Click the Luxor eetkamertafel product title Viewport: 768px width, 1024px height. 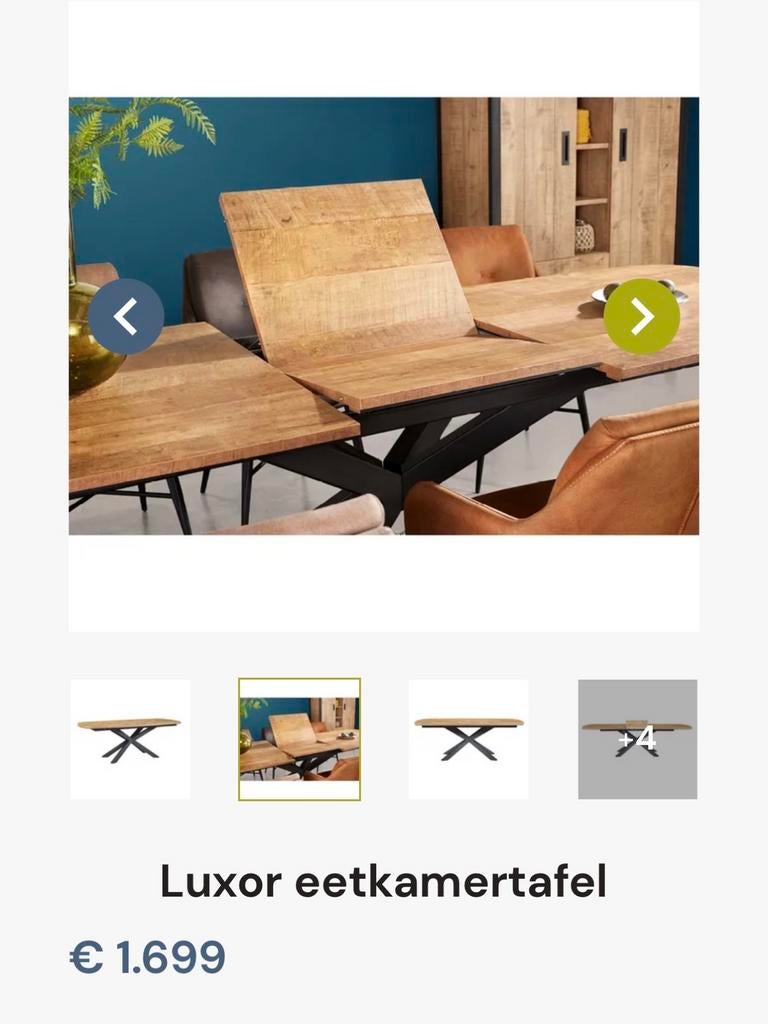click(x=384, y=881)
